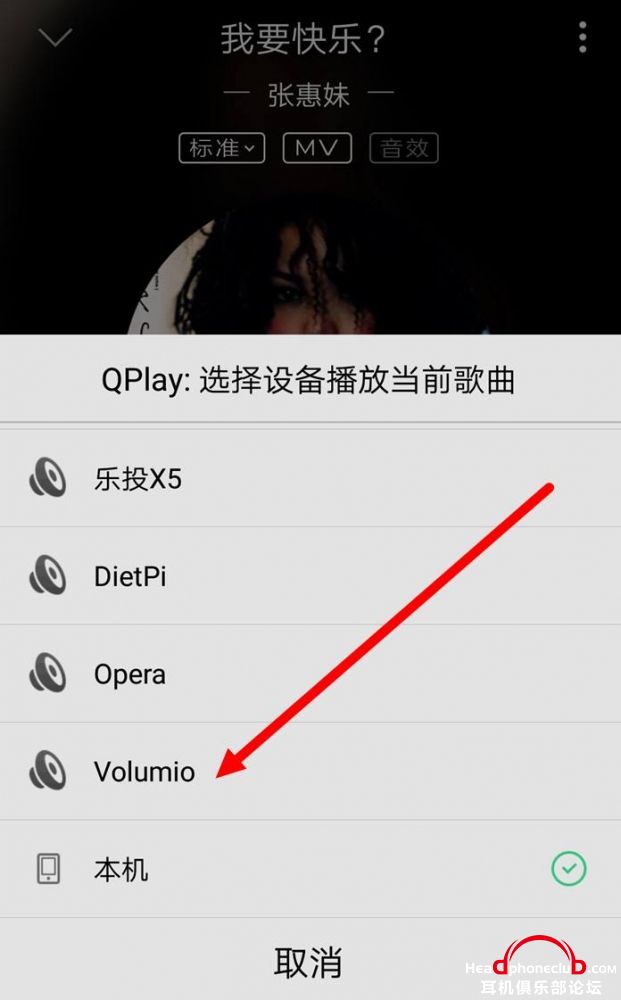621x1000 pixels.
Task: Open the three-dot overflow menu
Action: 582,38
